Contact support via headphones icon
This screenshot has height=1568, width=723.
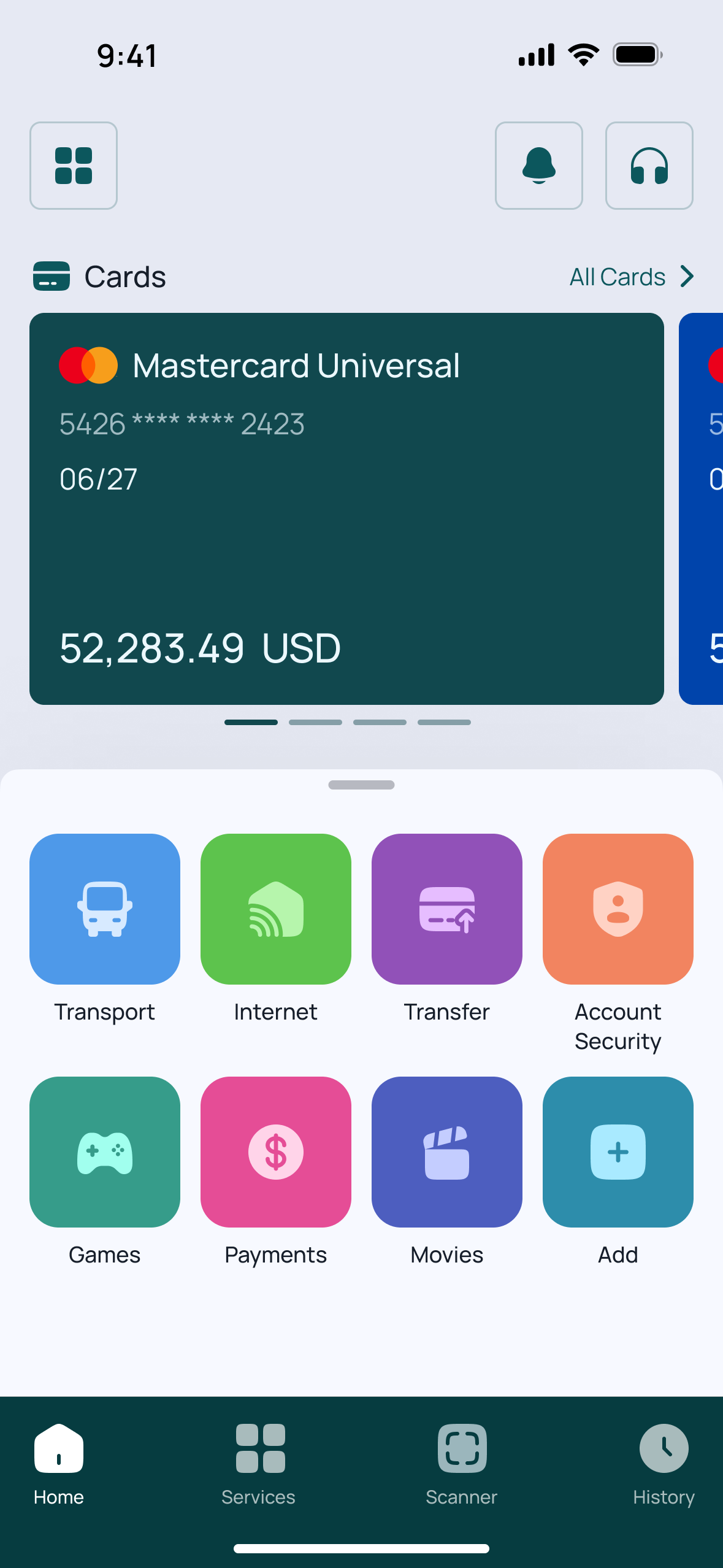click(649, 166)
